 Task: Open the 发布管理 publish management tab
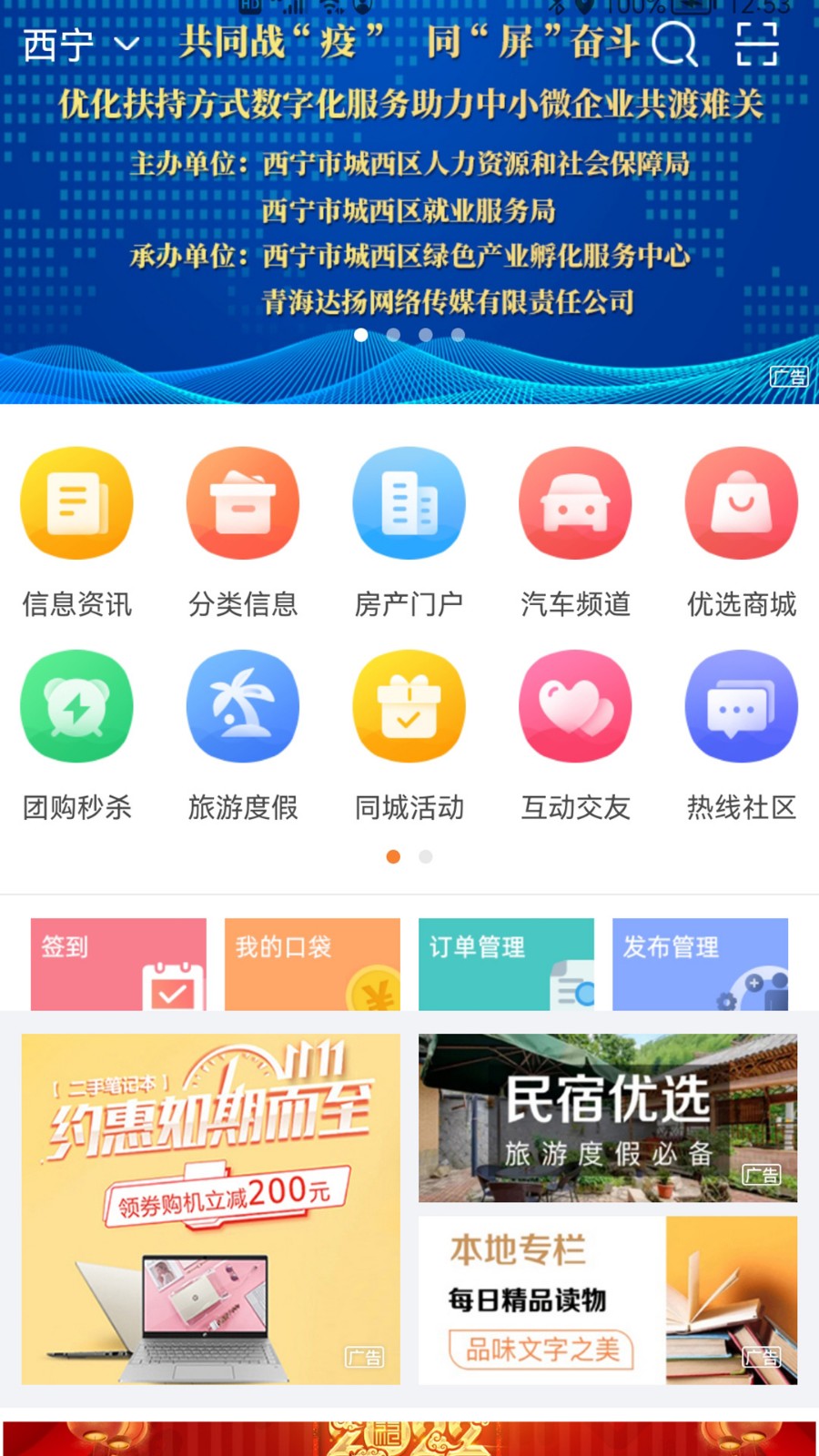(700, 962)
